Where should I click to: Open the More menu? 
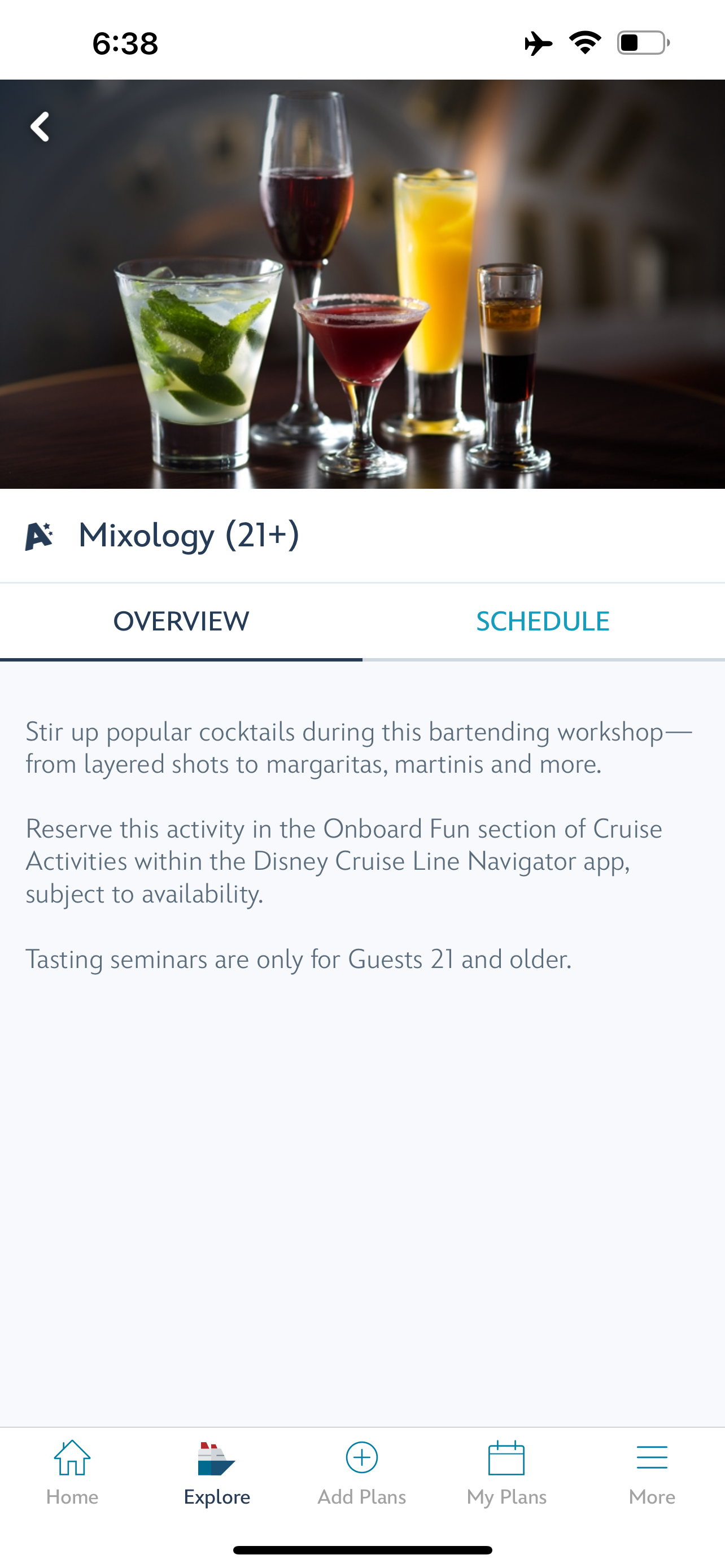coord(652,1472)
